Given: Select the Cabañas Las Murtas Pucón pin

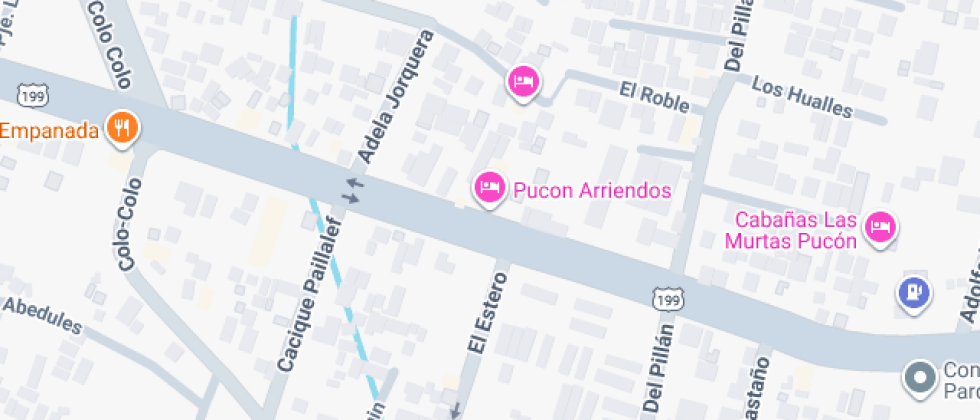Looking at the screenshot, I should click(879, 227).
